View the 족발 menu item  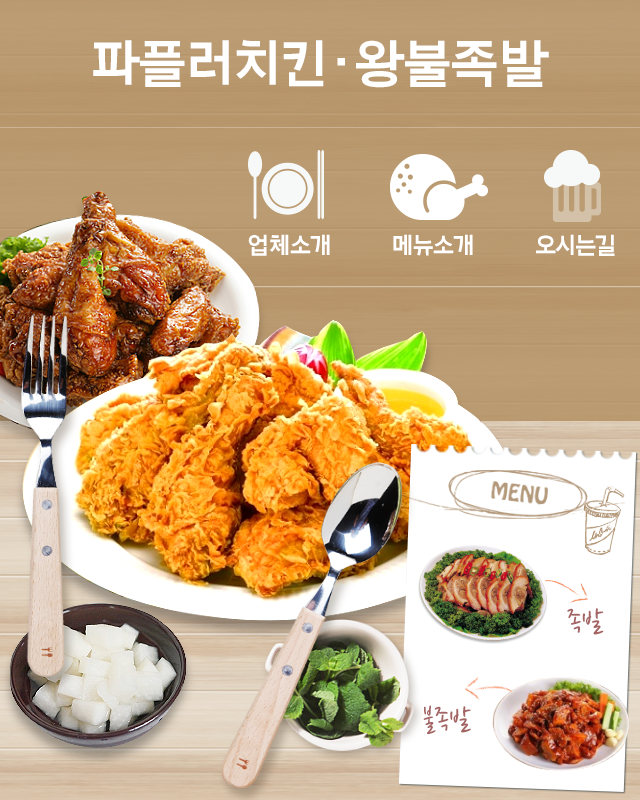[x=483, y=592]
